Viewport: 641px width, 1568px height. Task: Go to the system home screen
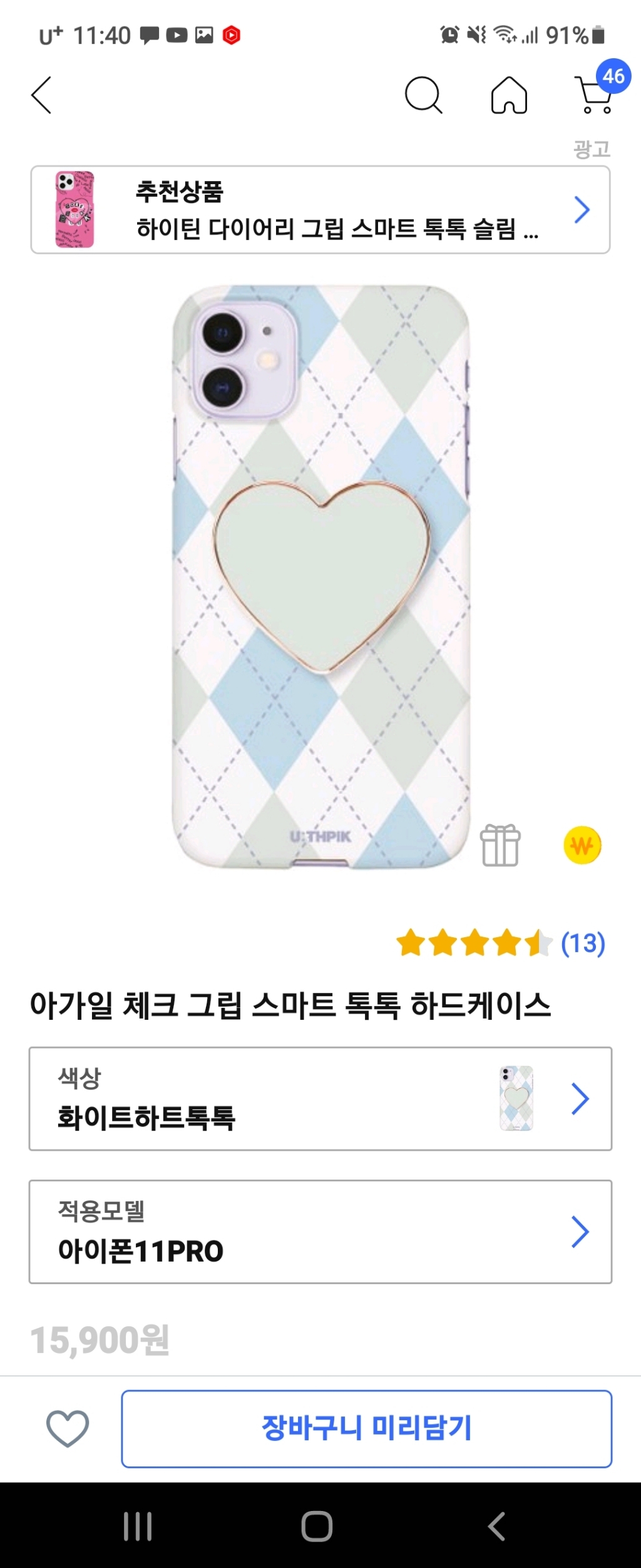click(317, 1526)
